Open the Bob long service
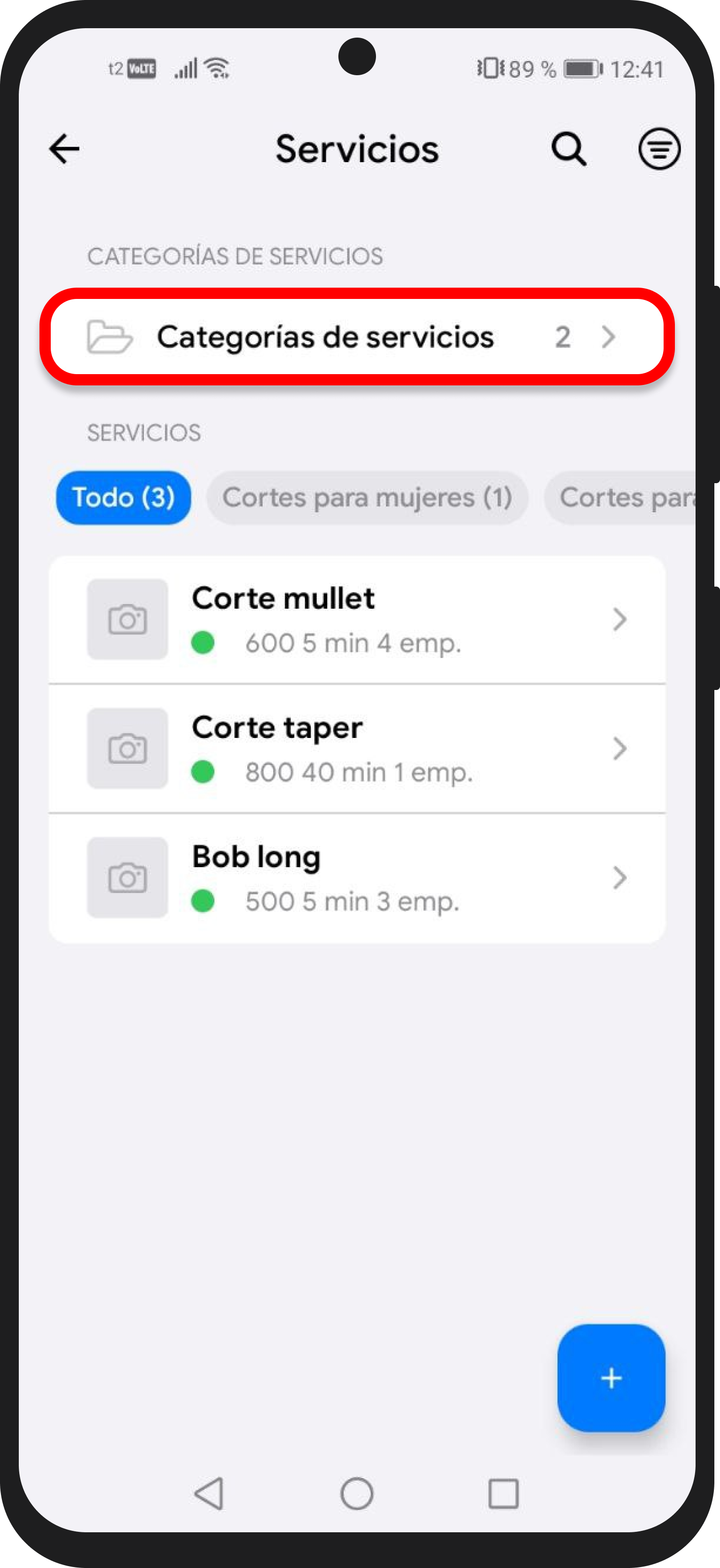Viewport: 720px width, 1568px height. (357, 877)
